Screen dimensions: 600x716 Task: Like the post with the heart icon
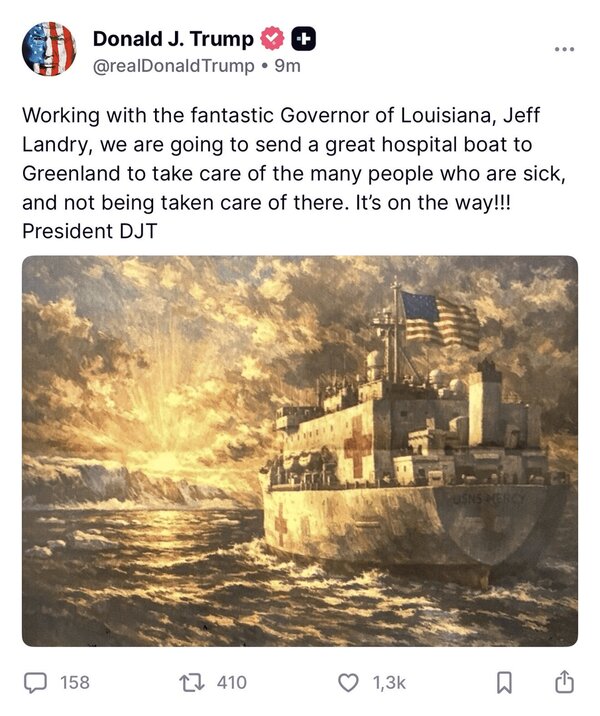(x=348, y=682)
